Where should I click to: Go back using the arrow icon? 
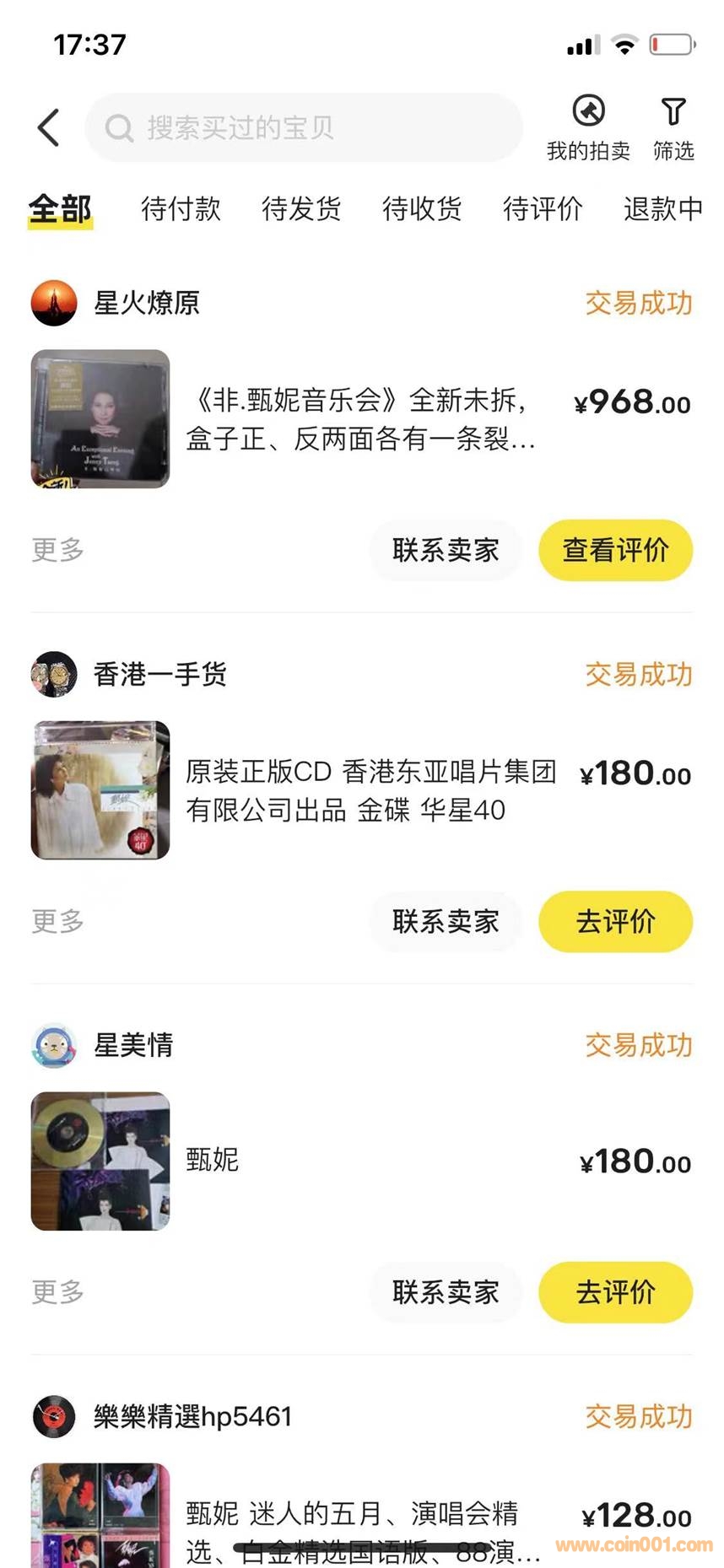(49, 127)
